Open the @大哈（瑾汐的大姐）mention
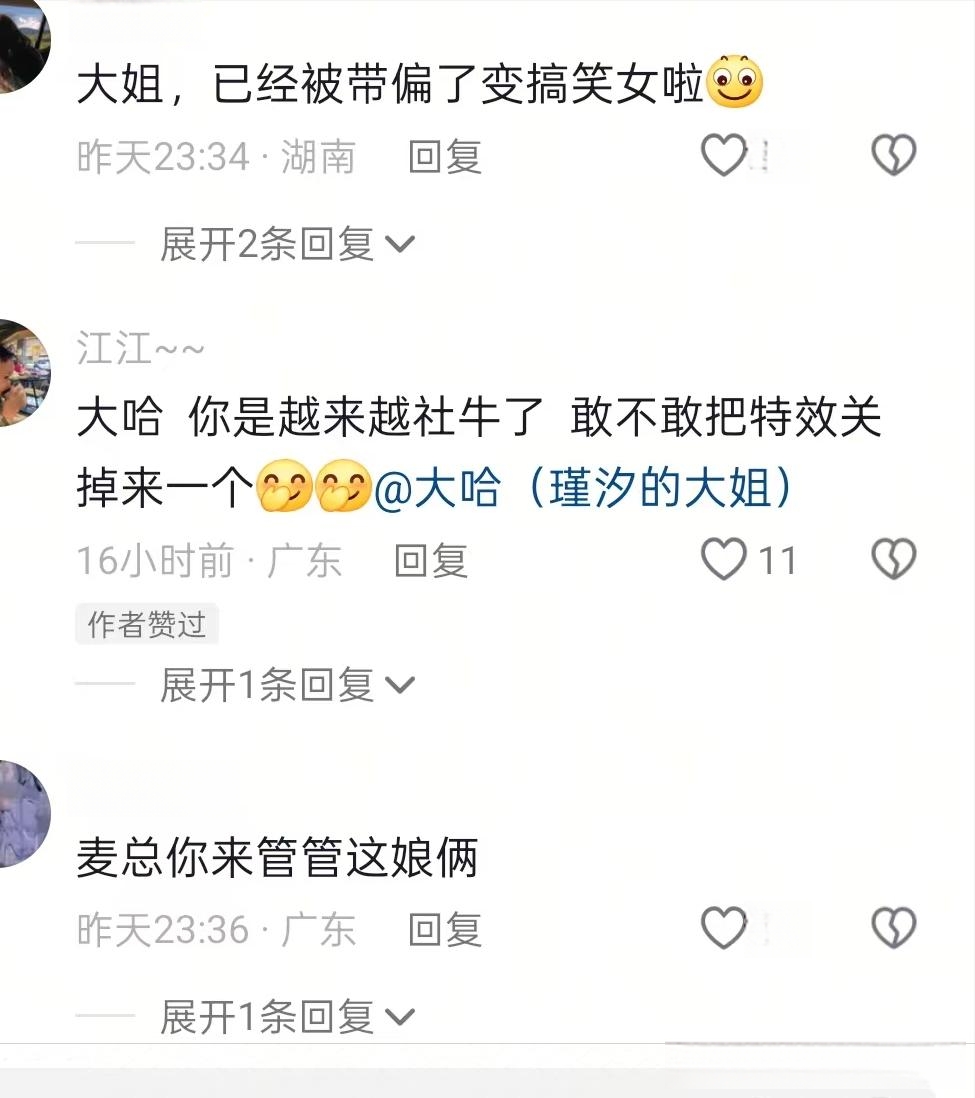This screenshot has width=975, height=1098. click(x=585, y=490)
